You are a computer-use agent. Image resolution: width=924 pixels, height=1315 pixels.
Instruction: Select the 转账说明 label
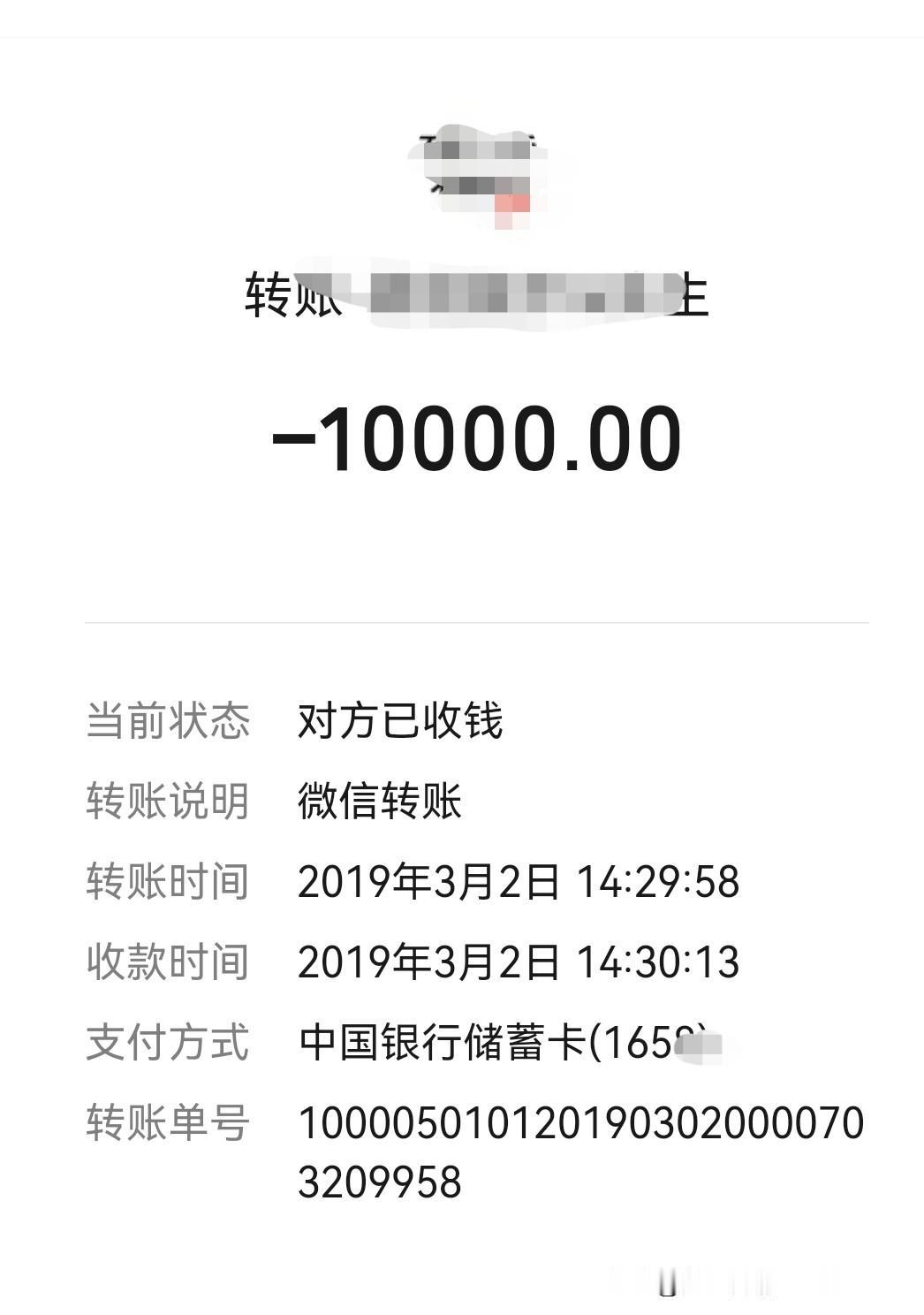[x=168, y=800]
